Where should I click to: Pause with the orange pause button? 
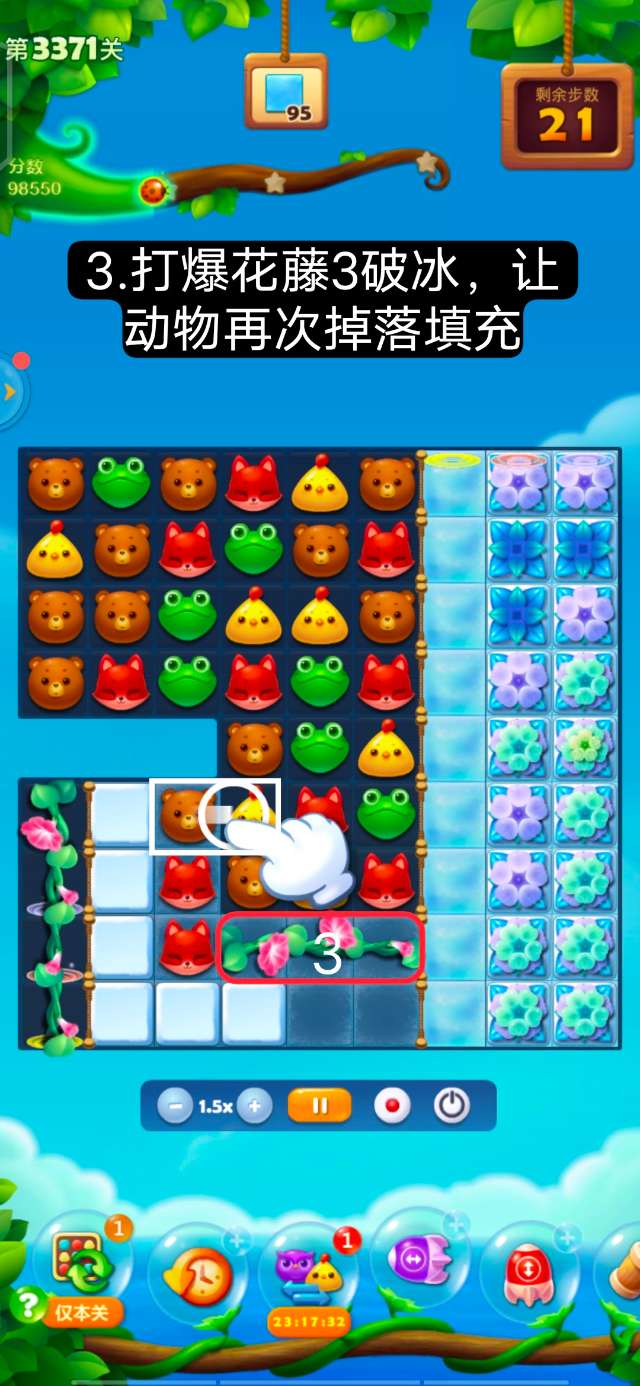320,1106
